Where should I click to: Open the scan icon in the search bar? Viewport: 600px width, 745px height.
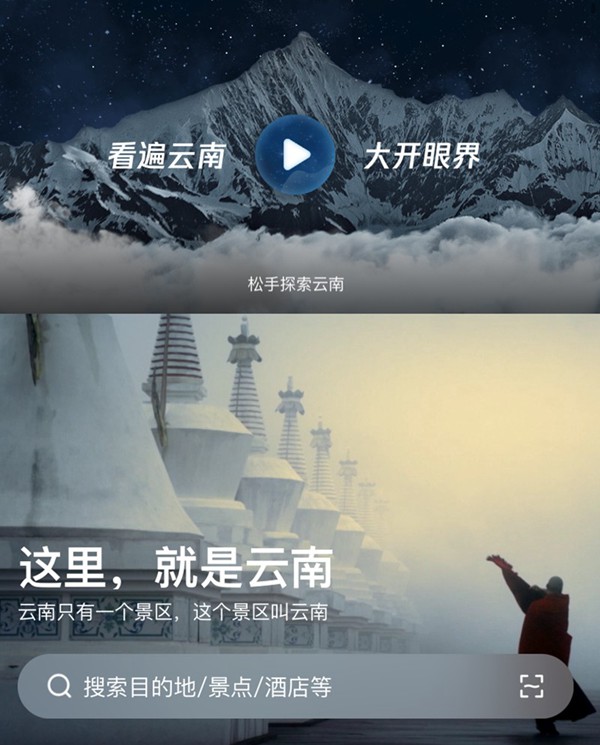point(531,686)
